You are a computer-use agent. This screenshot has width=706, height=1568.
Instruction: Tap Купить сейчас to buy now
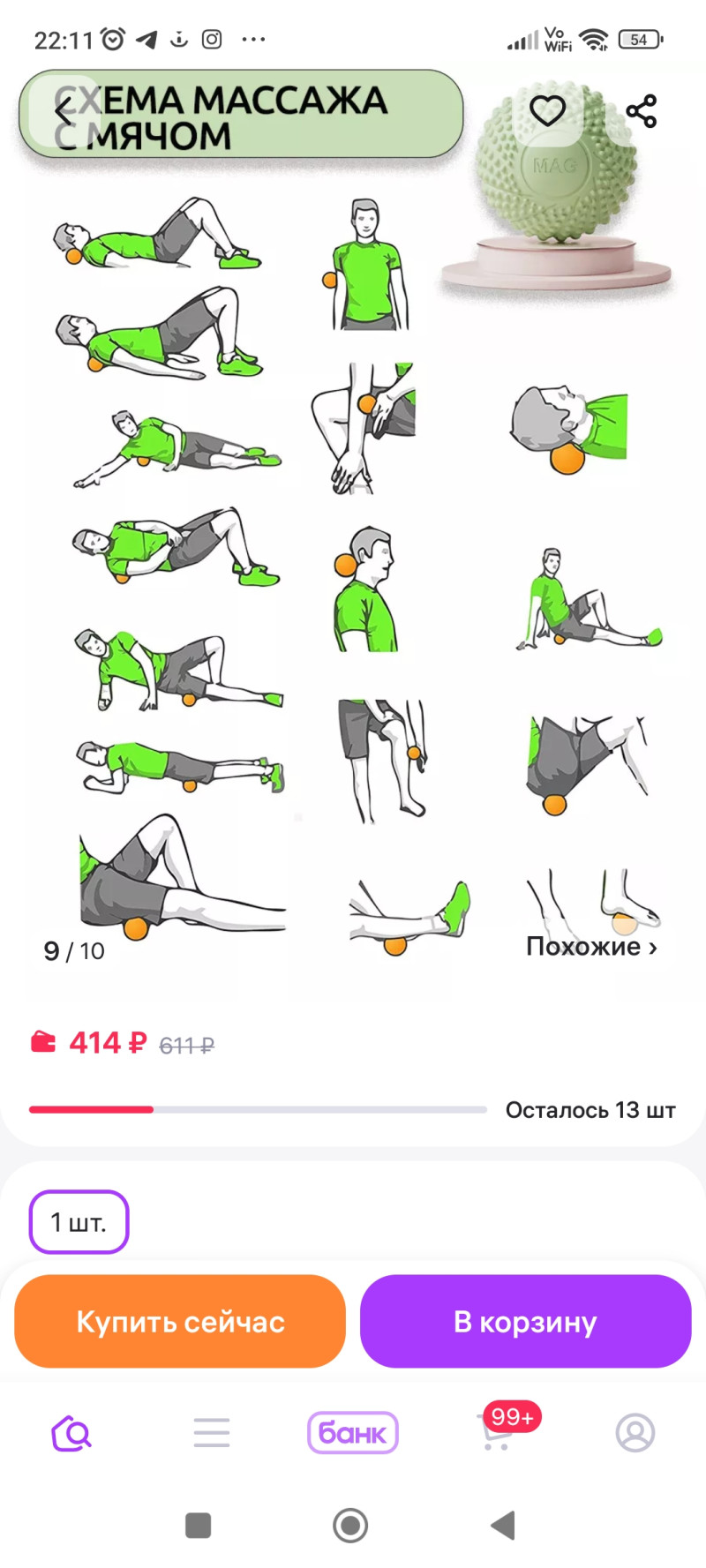[180, 1321]
